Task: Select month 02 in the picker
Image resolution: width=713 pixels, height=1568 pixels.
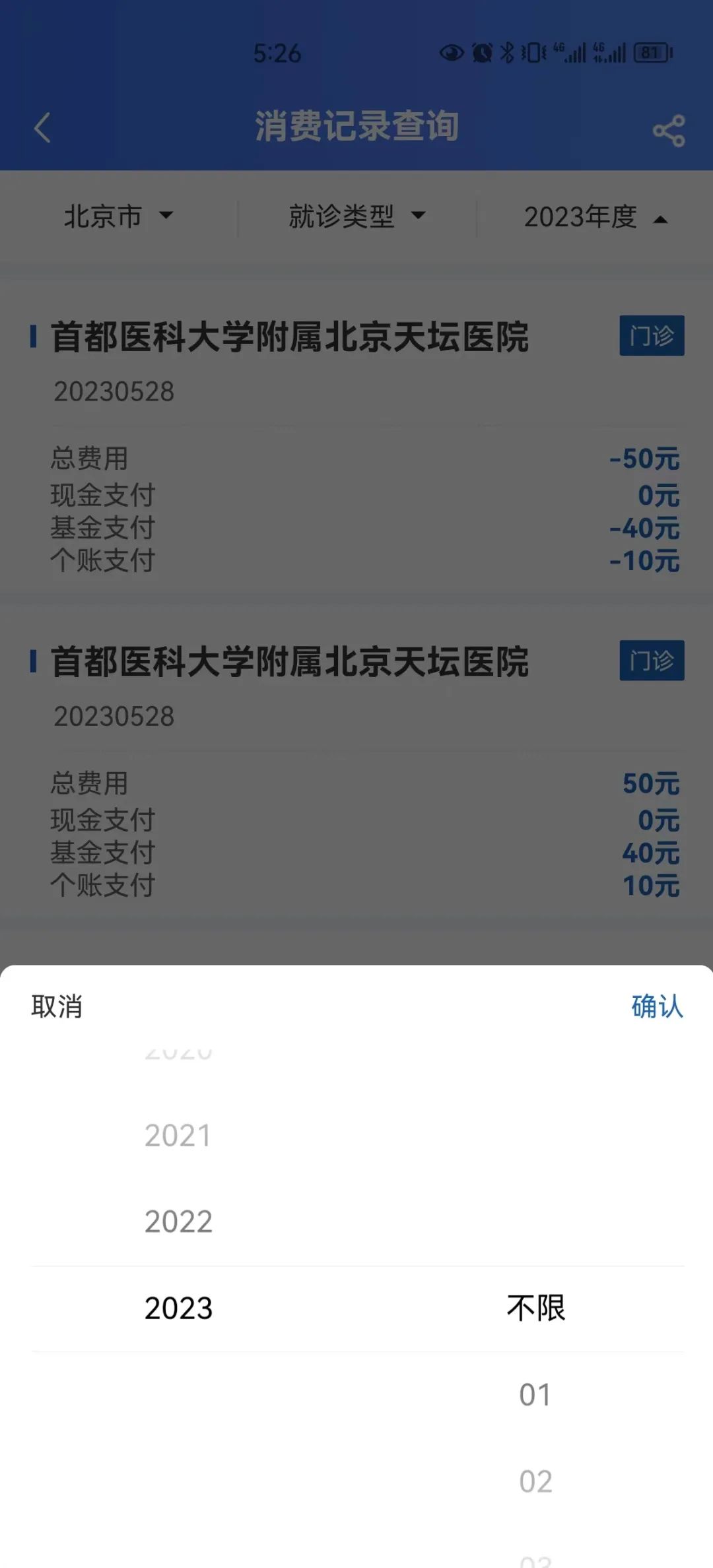Action: point(536,1480)
